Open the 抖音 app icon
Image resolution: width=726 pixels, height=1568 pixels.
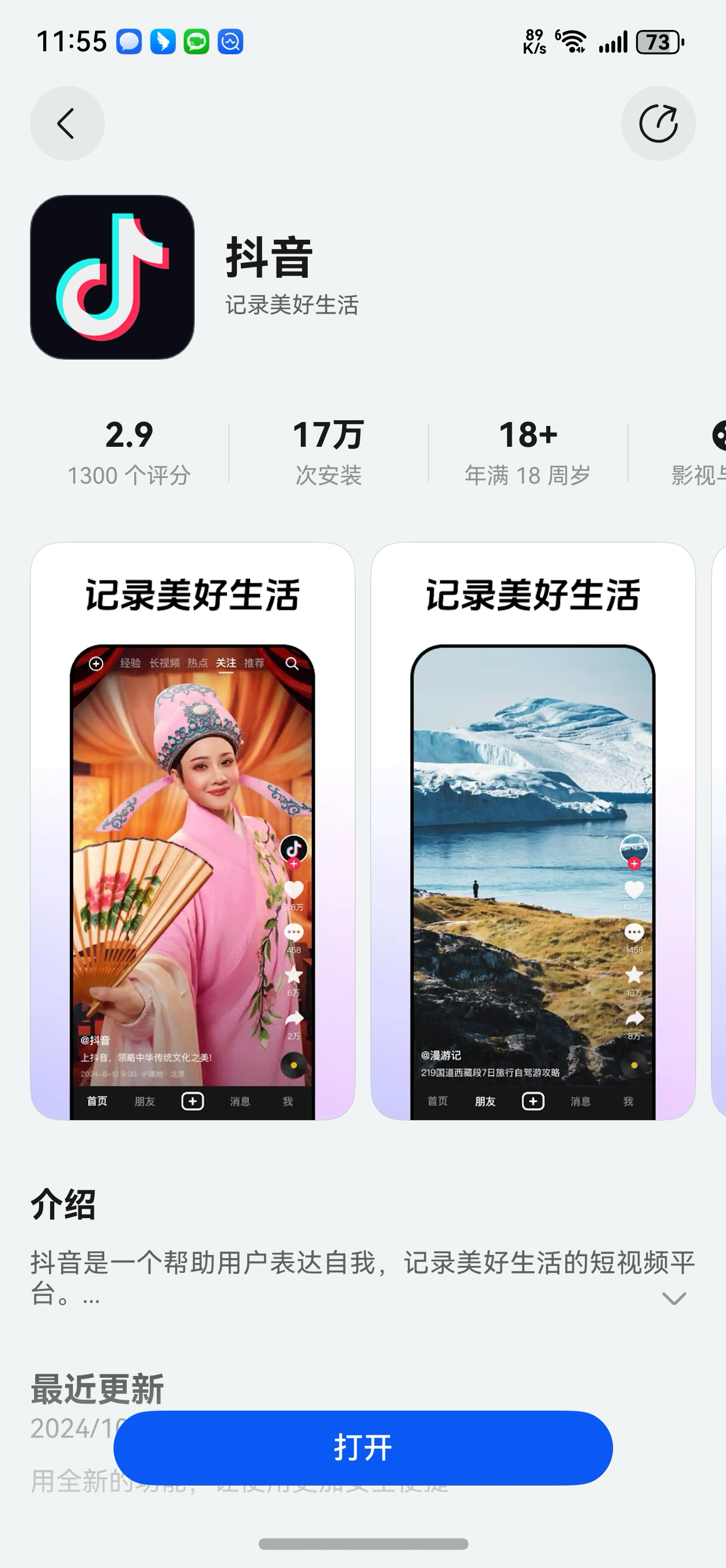click(112, 277)
